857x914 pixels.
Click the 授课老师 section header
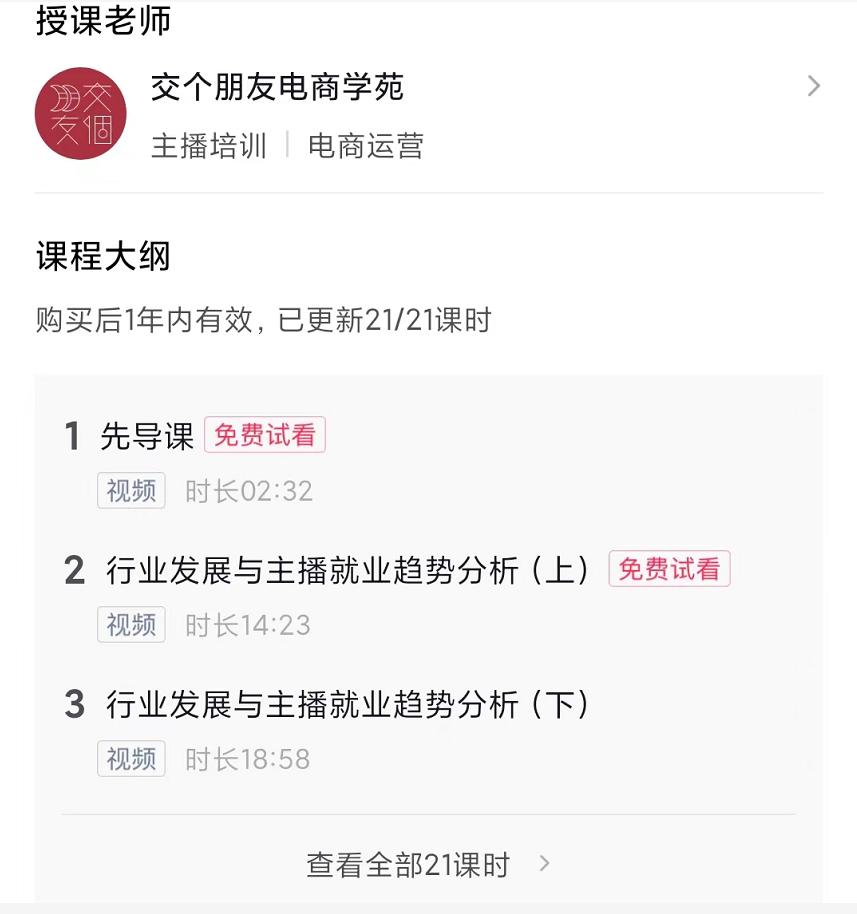(102, 20)
